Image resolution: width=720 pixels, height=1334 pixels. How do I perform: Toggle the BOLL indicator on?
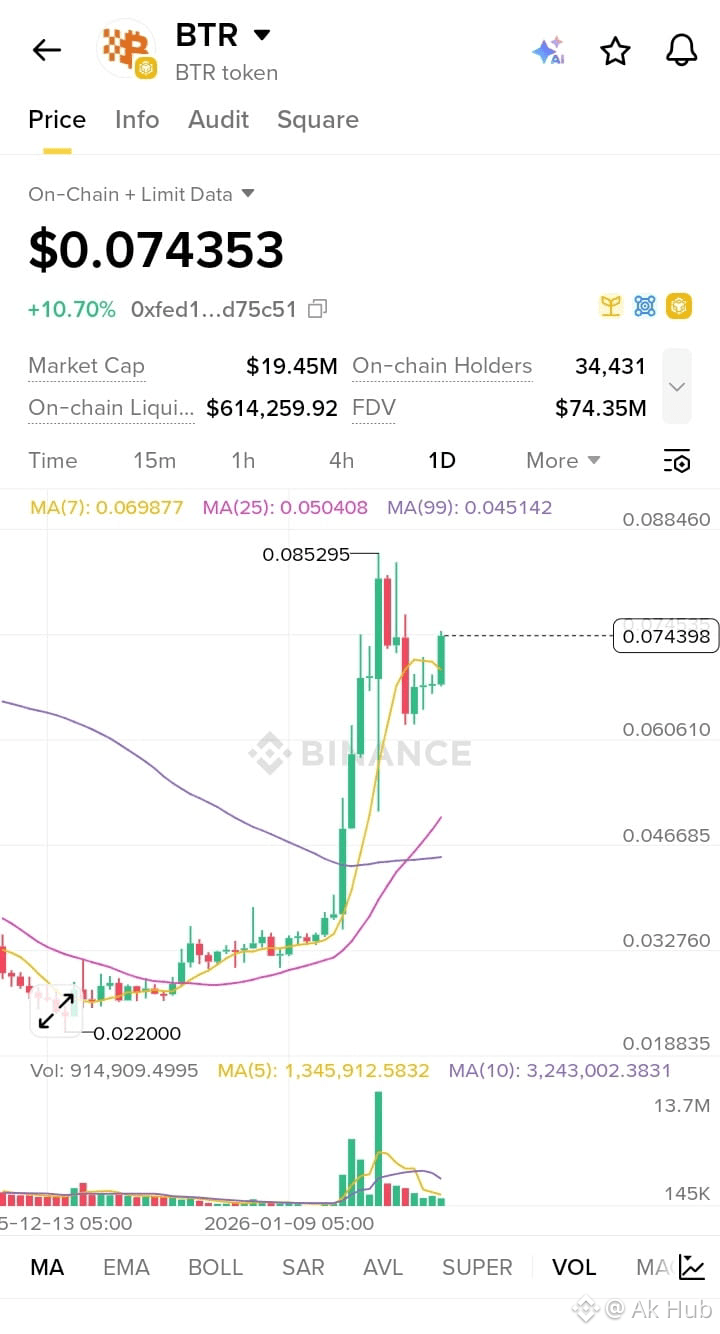pos(215,1267)
